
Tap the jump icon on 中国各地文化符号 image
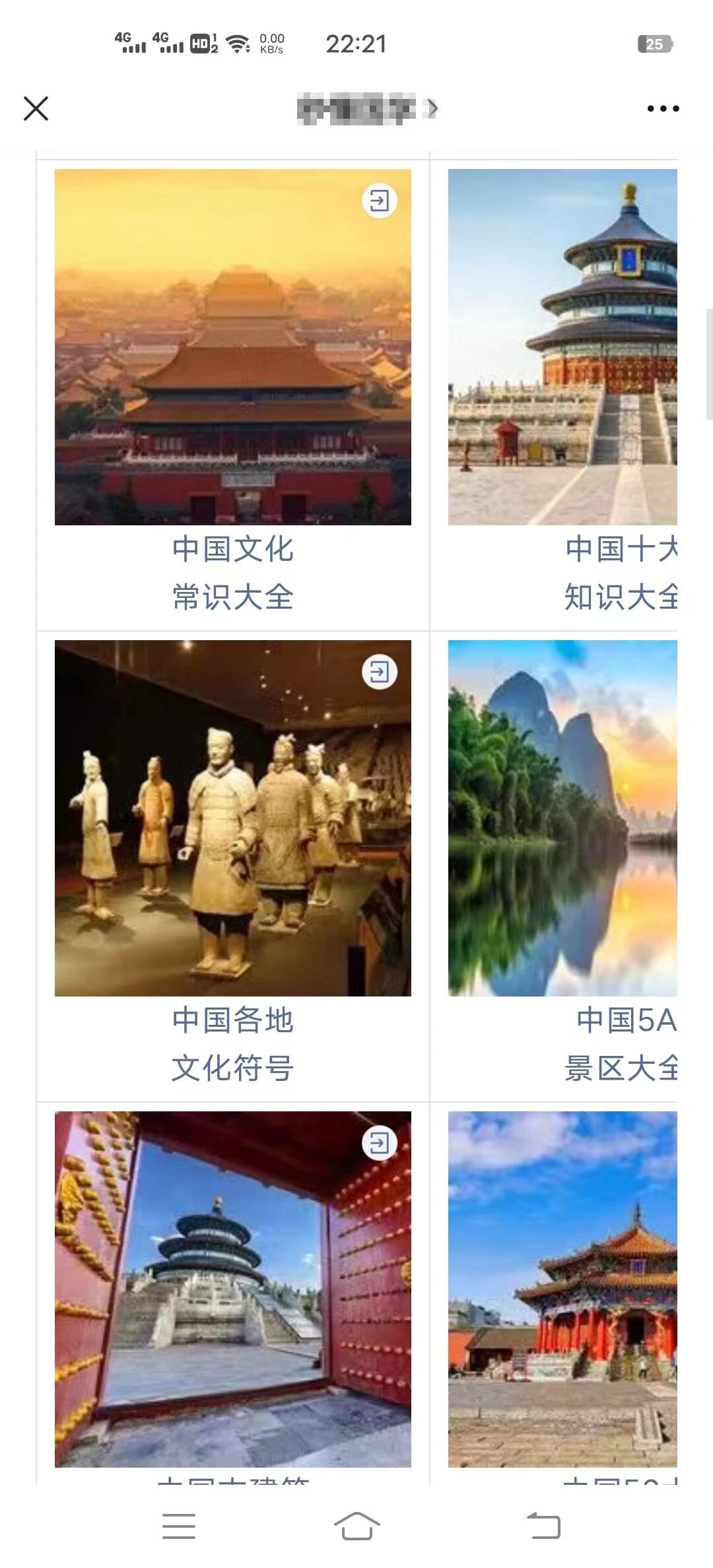pyautogui.click(x=380, y=672)
